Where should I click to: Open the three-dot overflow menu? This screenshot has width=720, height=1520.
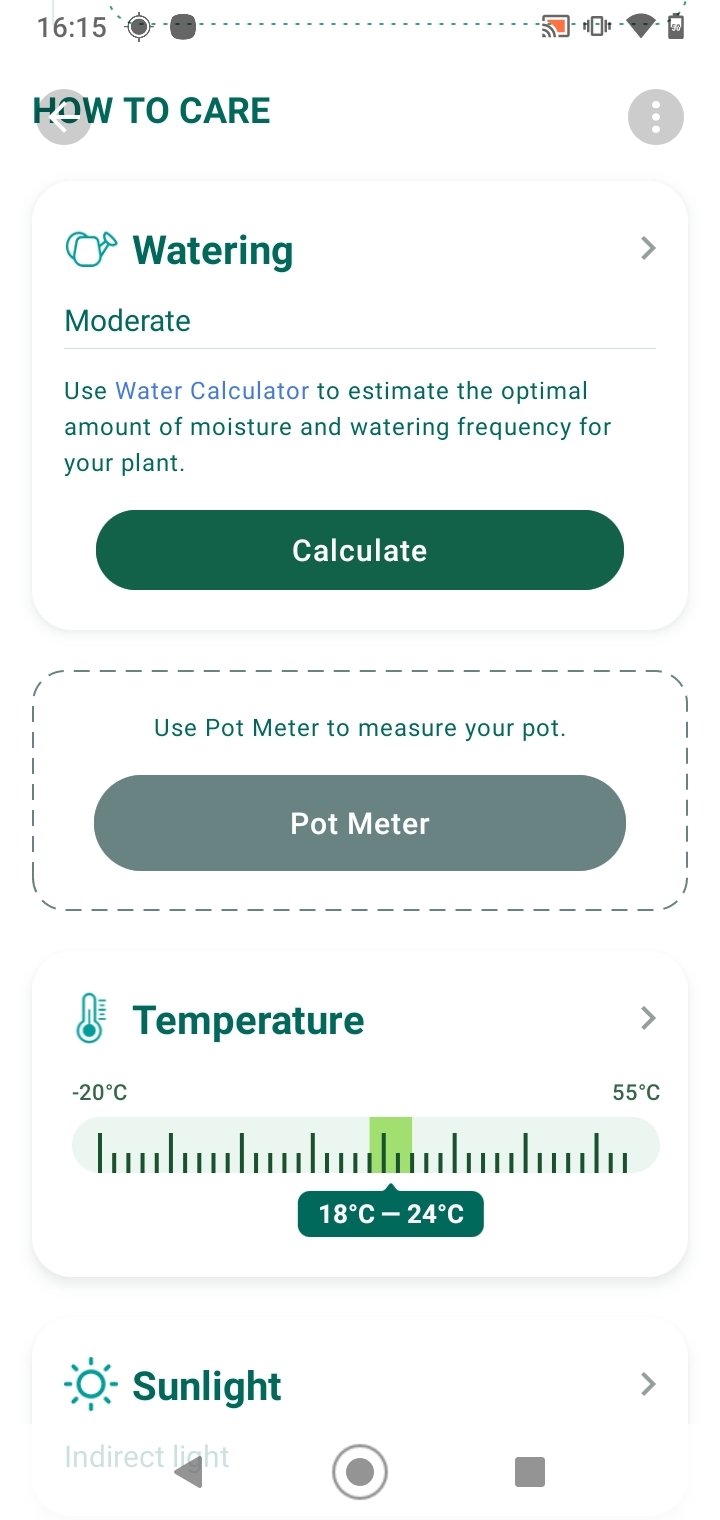tap(656, 118)
